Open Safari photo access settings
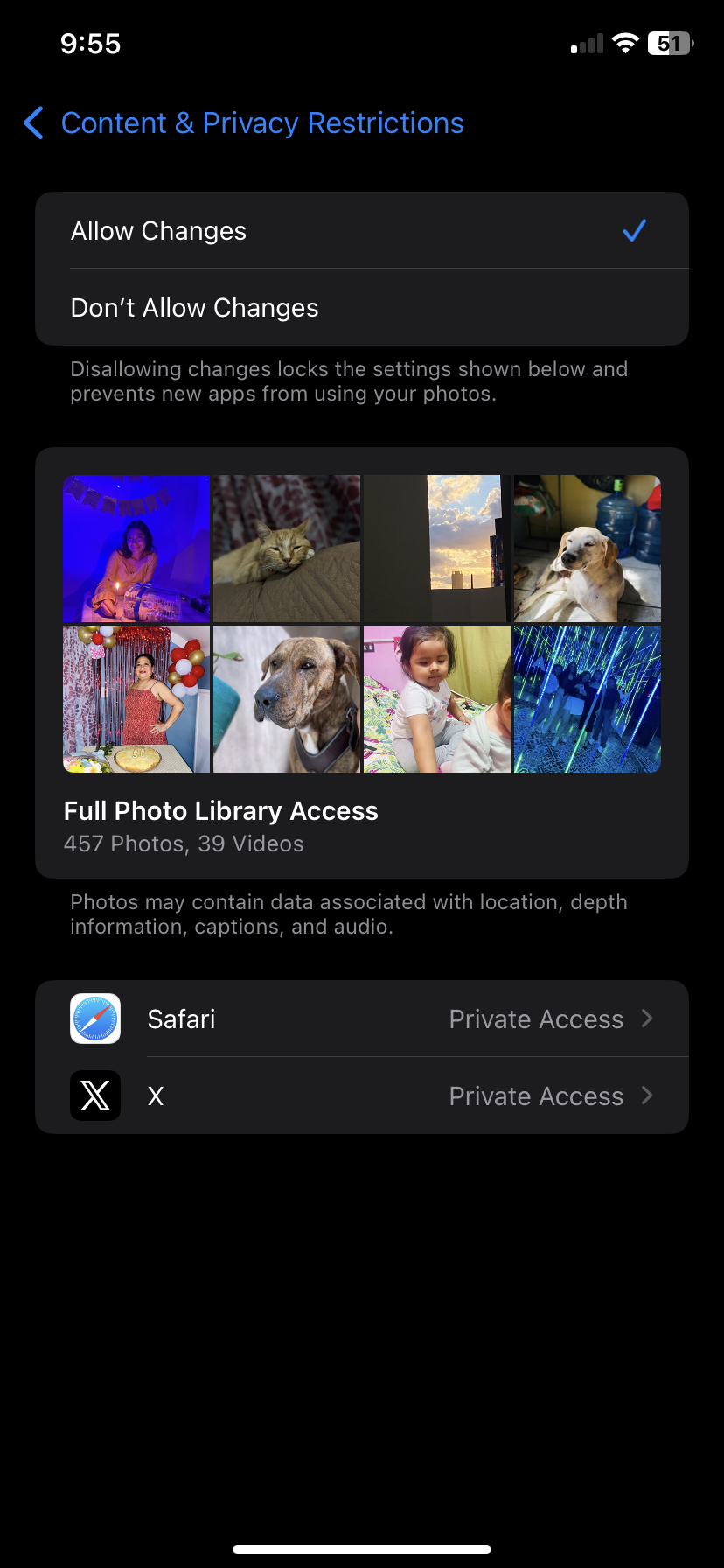This screenshot has width=724, height=1568. point(360,1019)
